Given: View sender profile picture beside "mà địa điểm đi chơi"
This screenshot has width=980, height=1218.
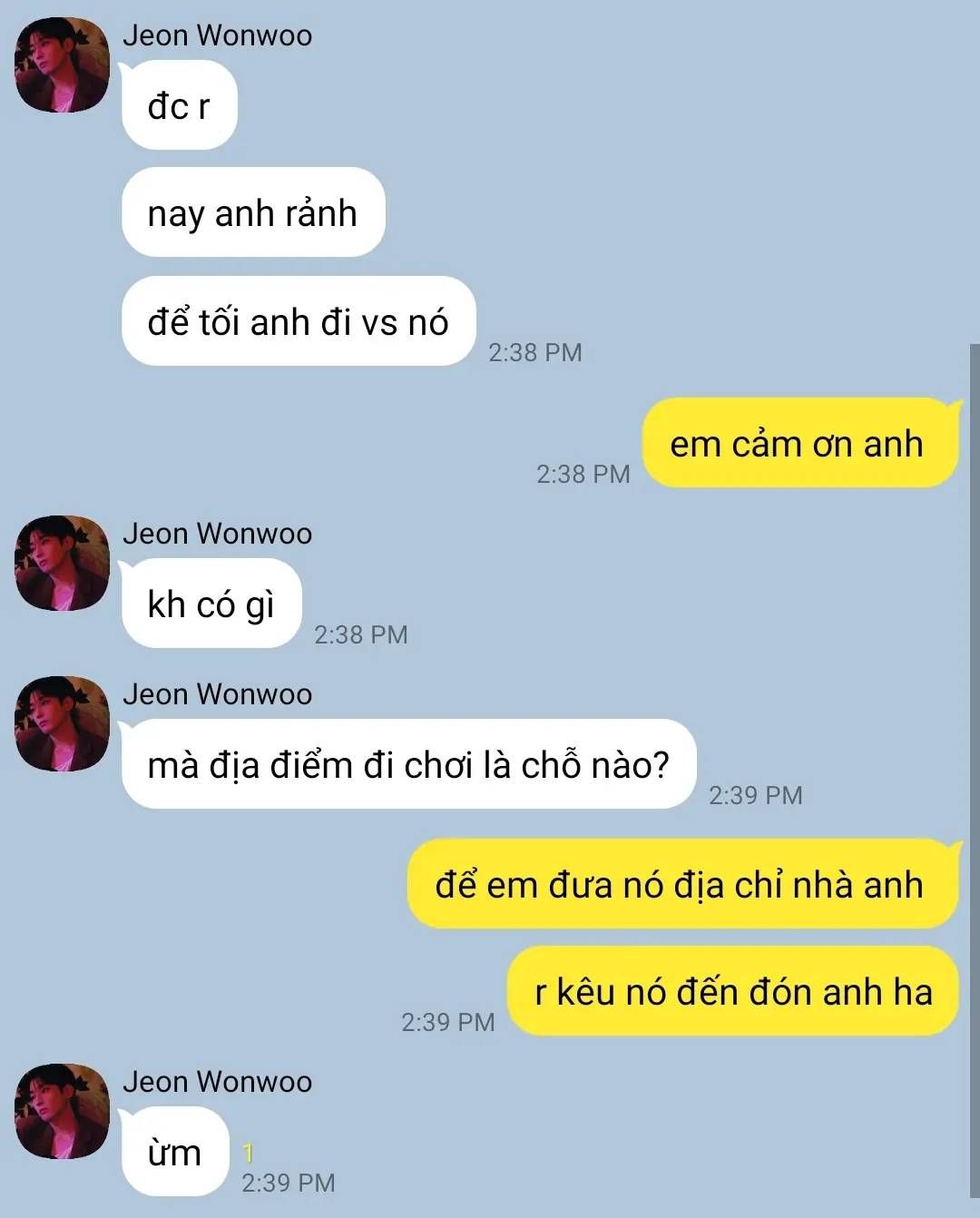Looking at the screenshot, I should (62, 724).
